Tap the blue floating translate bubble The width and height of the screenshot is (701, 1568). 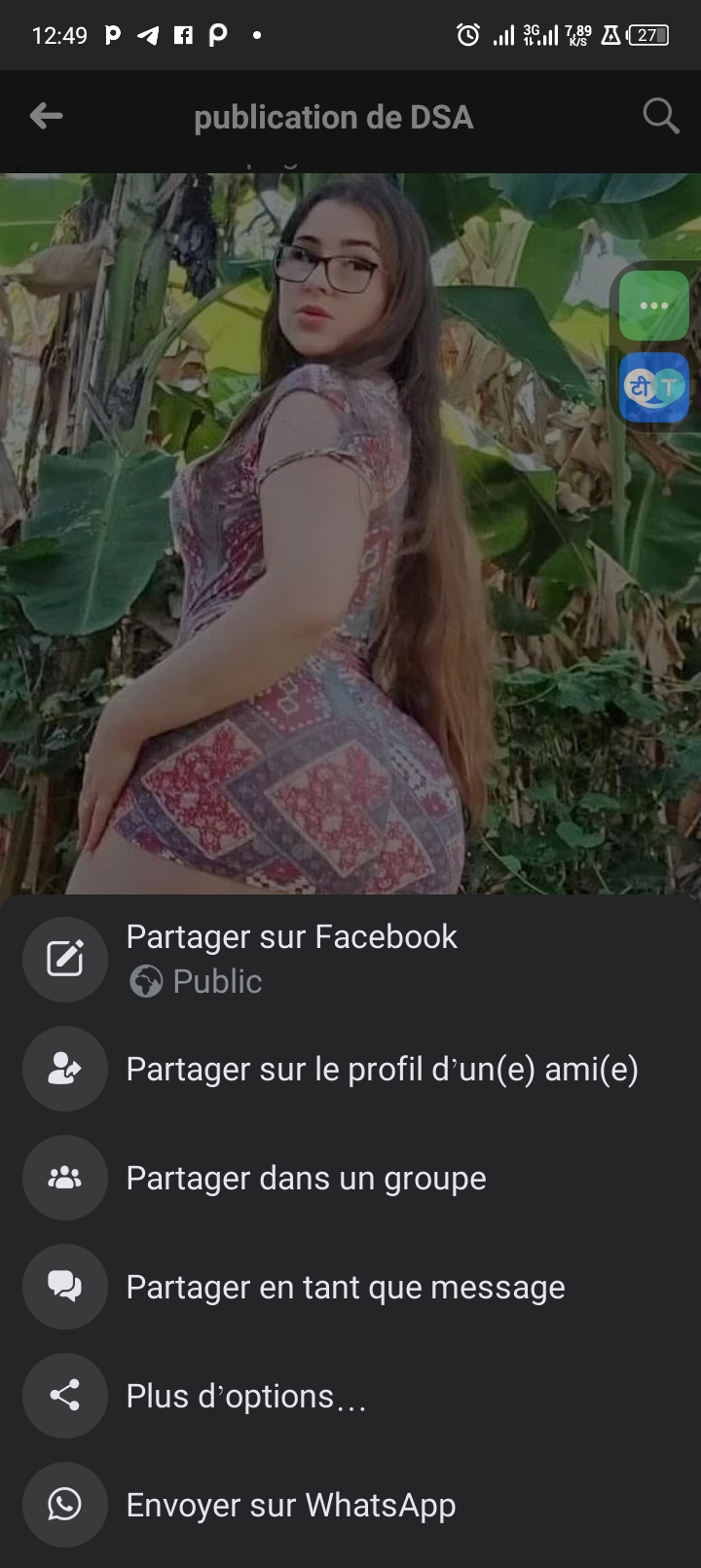tap(653, 387)
